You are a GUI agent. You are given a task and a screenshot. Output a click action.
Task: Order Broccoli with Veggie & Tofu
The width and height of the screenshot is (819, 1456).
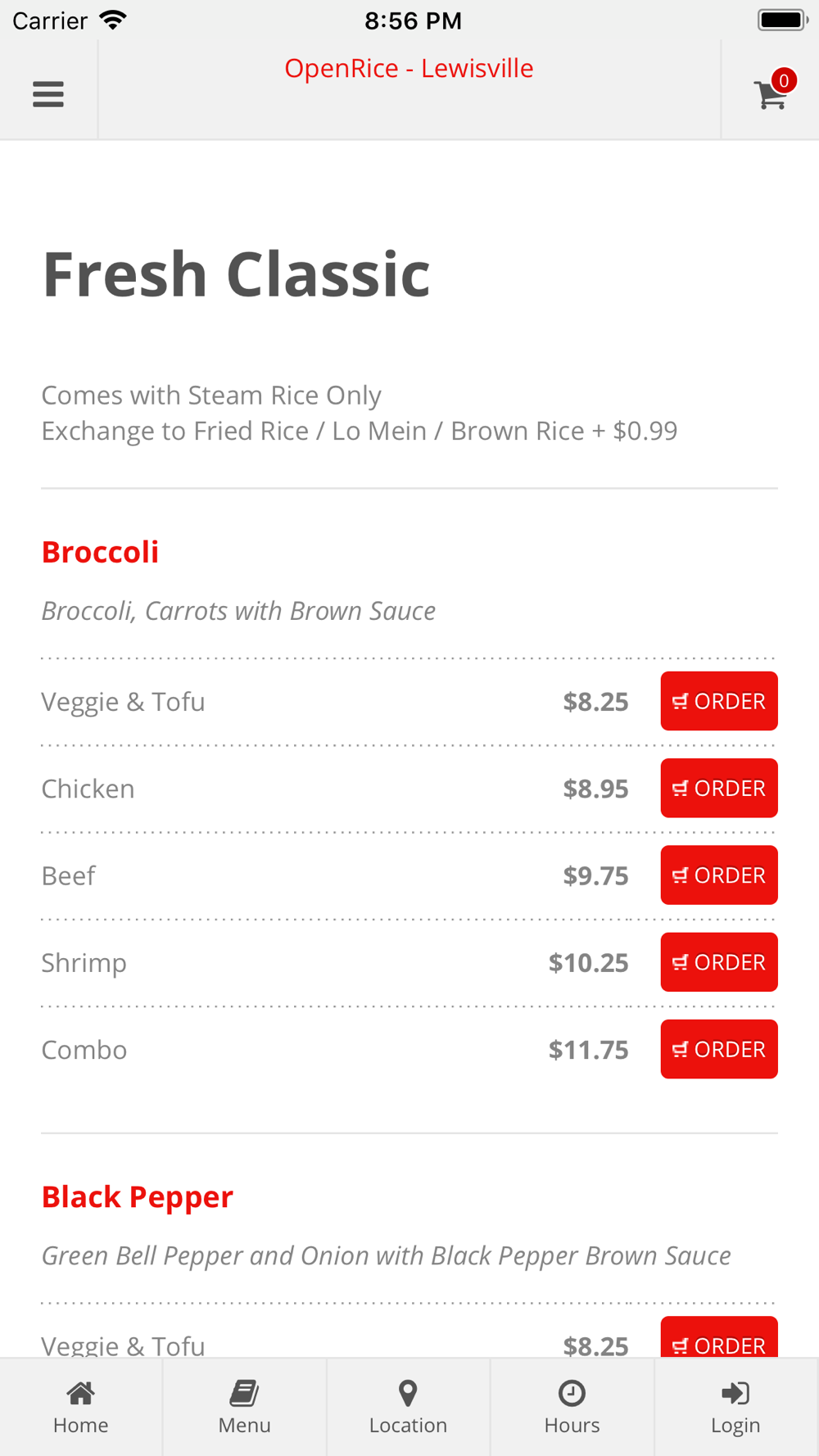(719, 701)
